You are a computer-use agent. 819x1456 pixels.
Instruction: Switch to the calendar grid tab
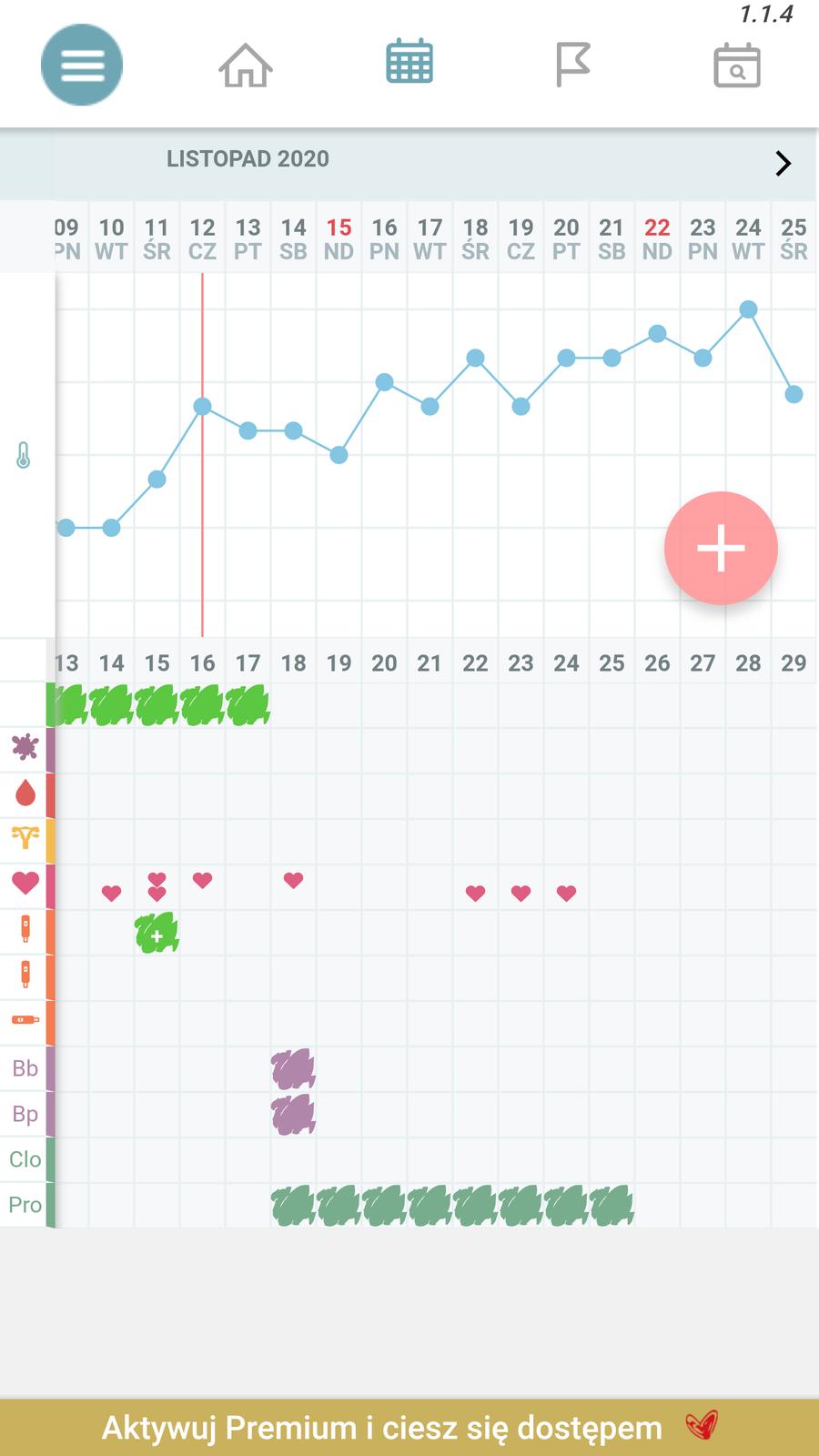point(409,63)
